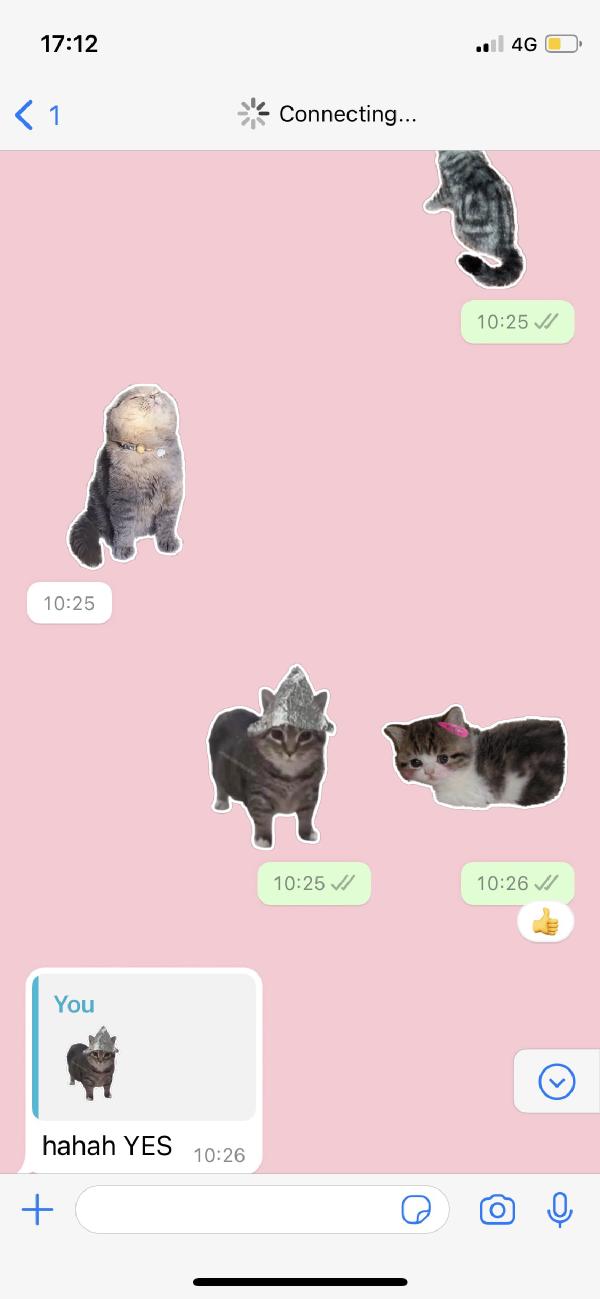
Task: Record a voice message with the microphone
Action: pos(560,1210)
